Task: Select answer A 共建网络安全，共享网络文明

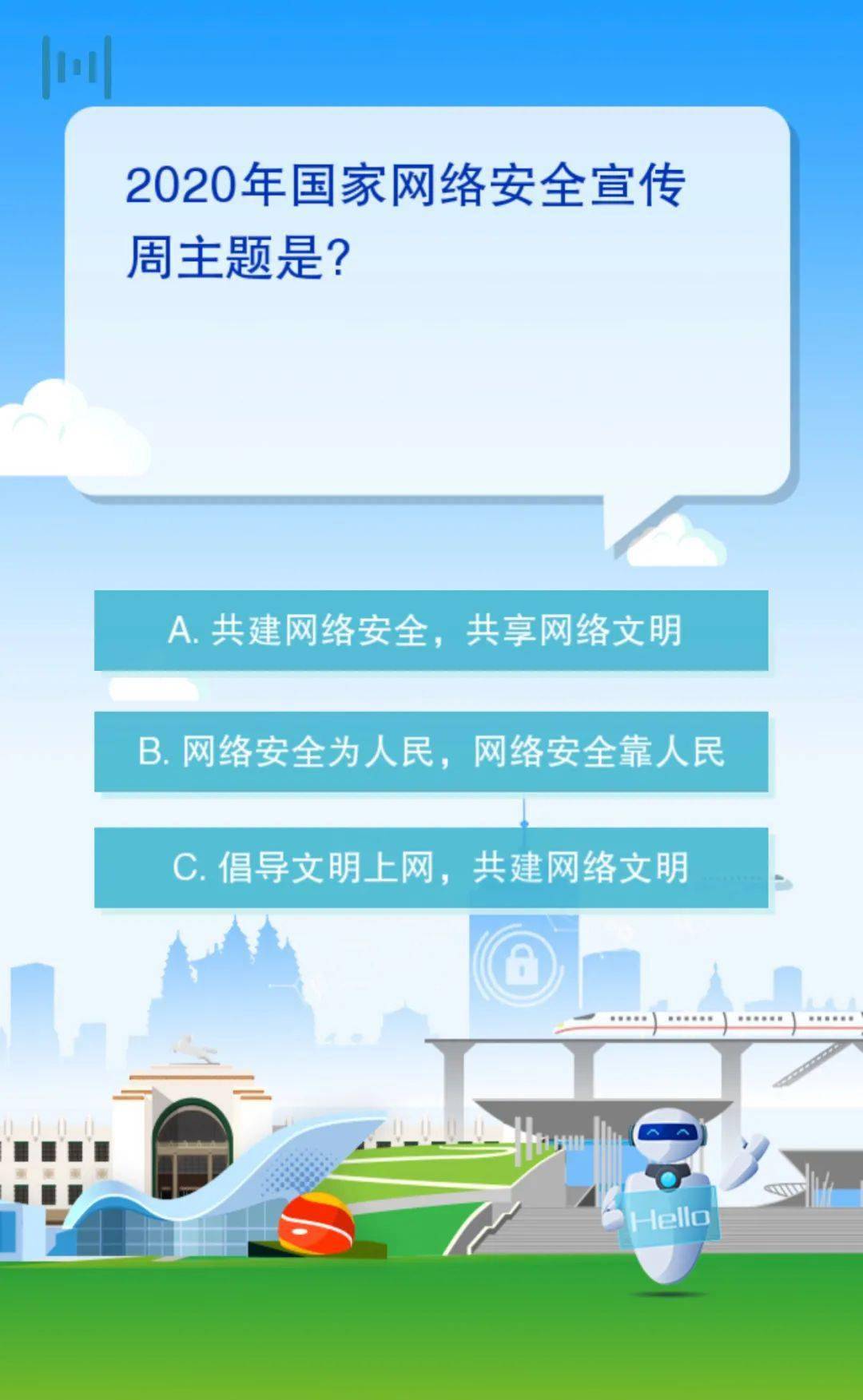Action: 431,630
